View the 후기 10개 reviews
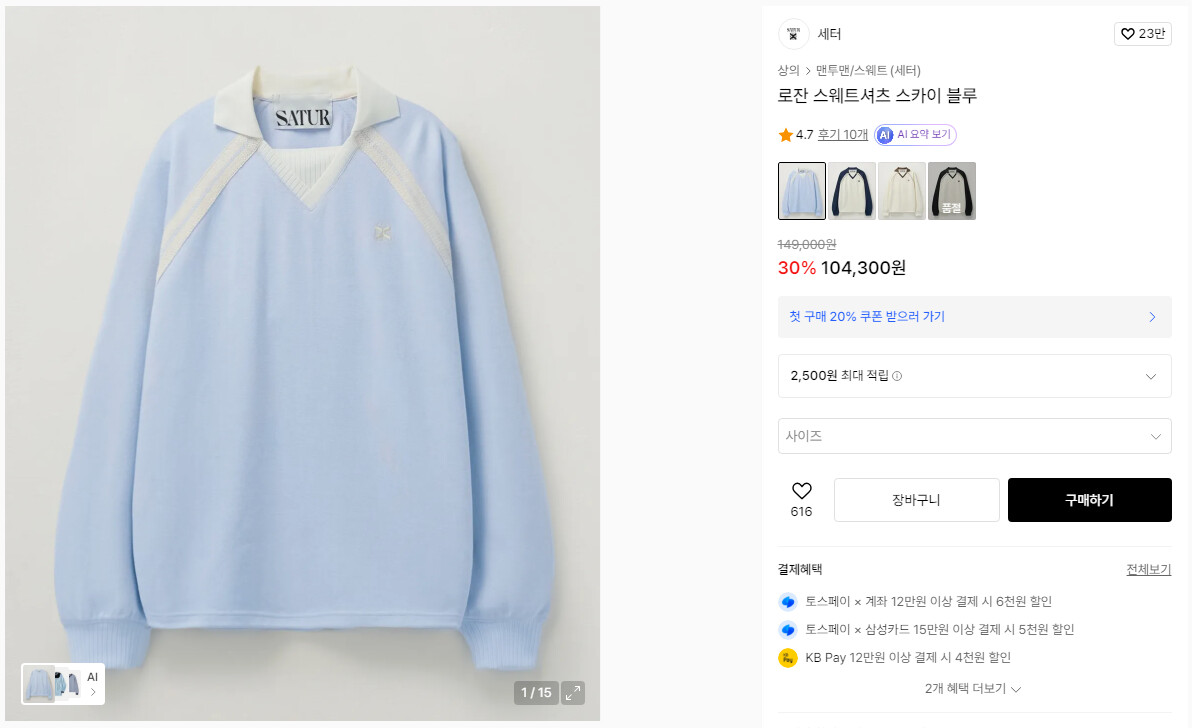Image resolution: width=1192 pixels, height=728 pixels. (x=842, y=135)
